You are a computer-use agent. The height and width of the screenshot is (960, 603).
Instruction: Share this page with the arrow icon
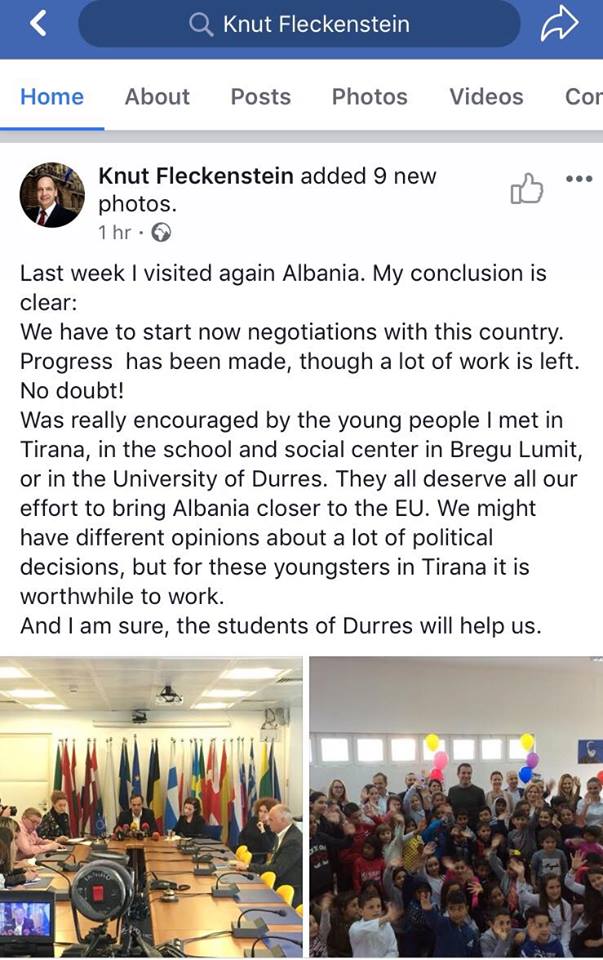pos(560,24)
